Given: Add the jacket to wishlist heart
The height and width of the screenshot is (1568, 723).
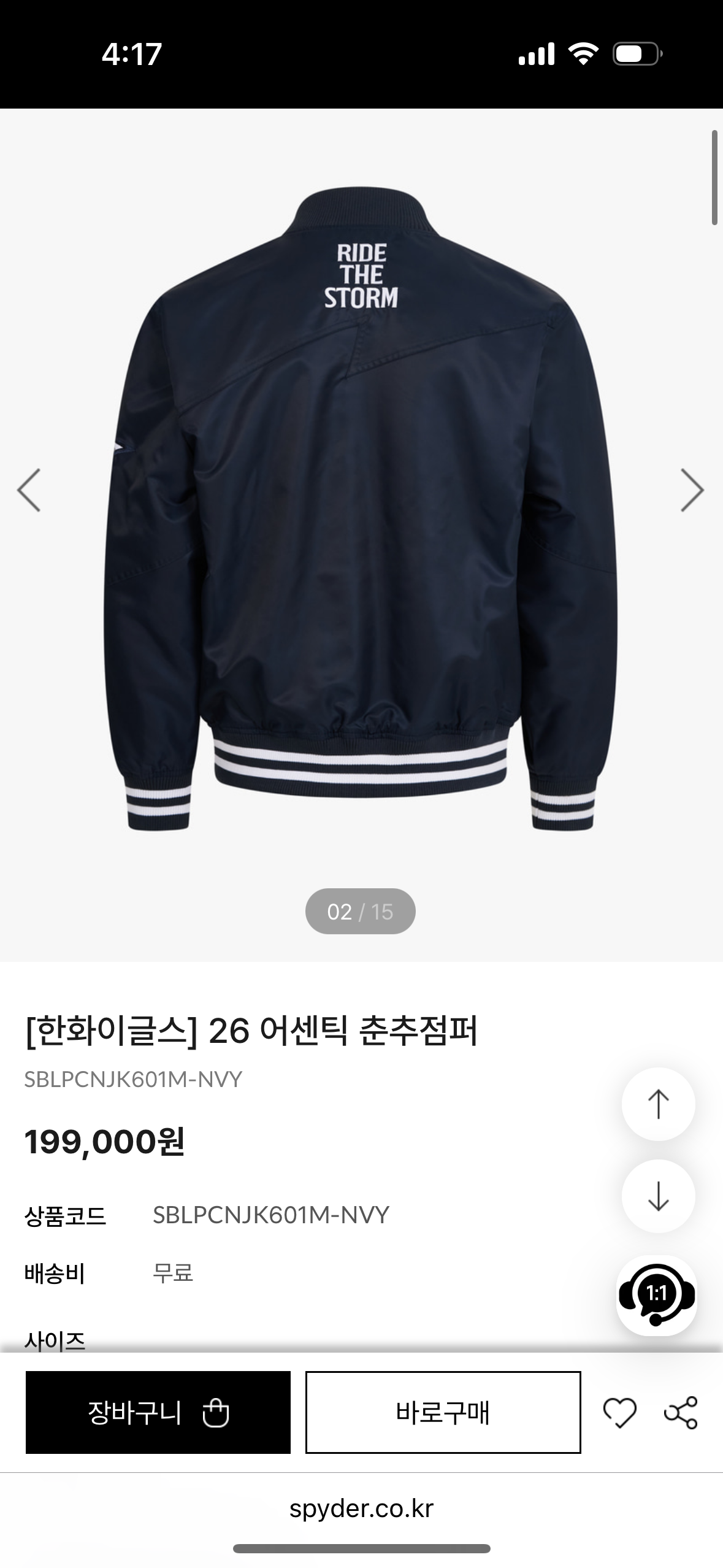Looking at the screenshot, I should tap(619, 1412).
